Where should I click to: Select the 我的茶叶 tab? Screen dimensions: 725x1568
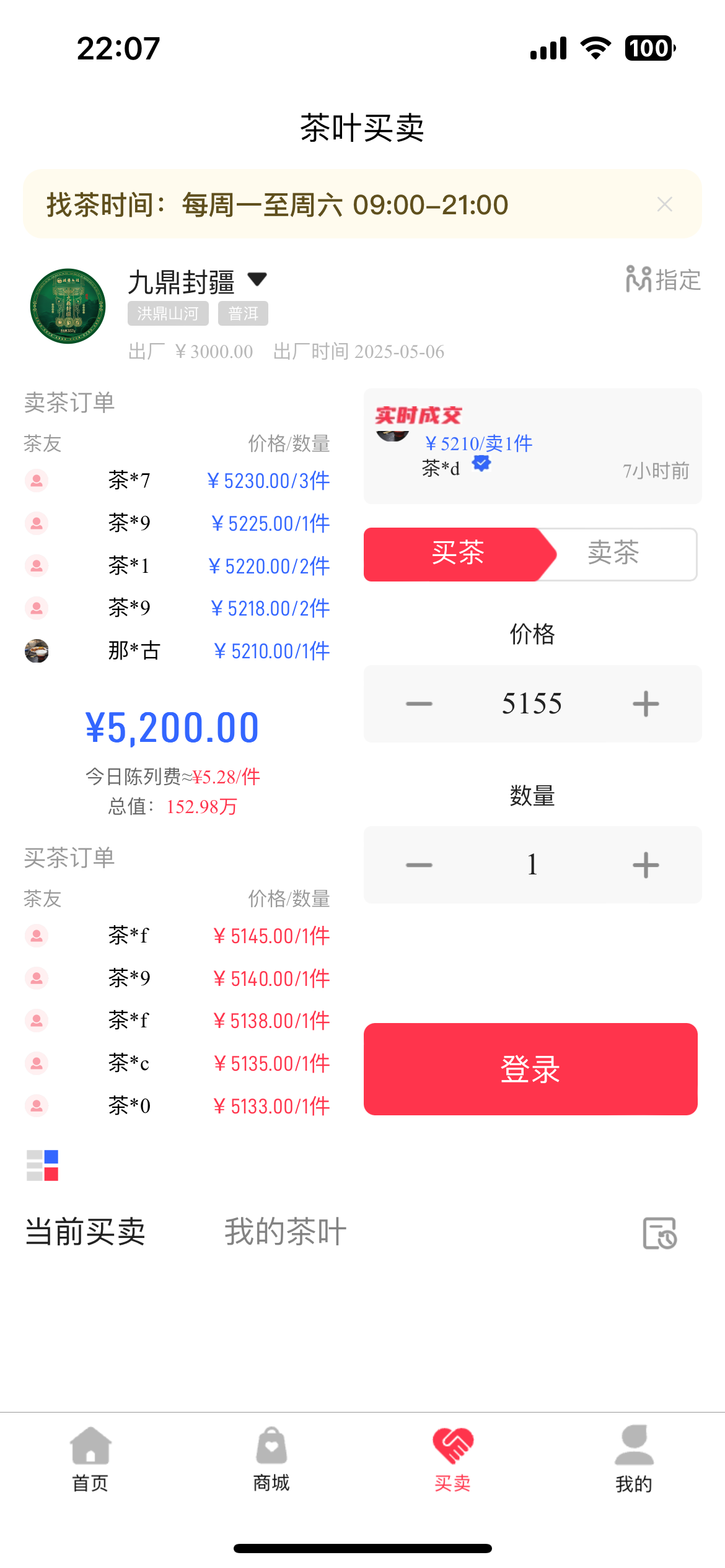(x=285, y=1231)
